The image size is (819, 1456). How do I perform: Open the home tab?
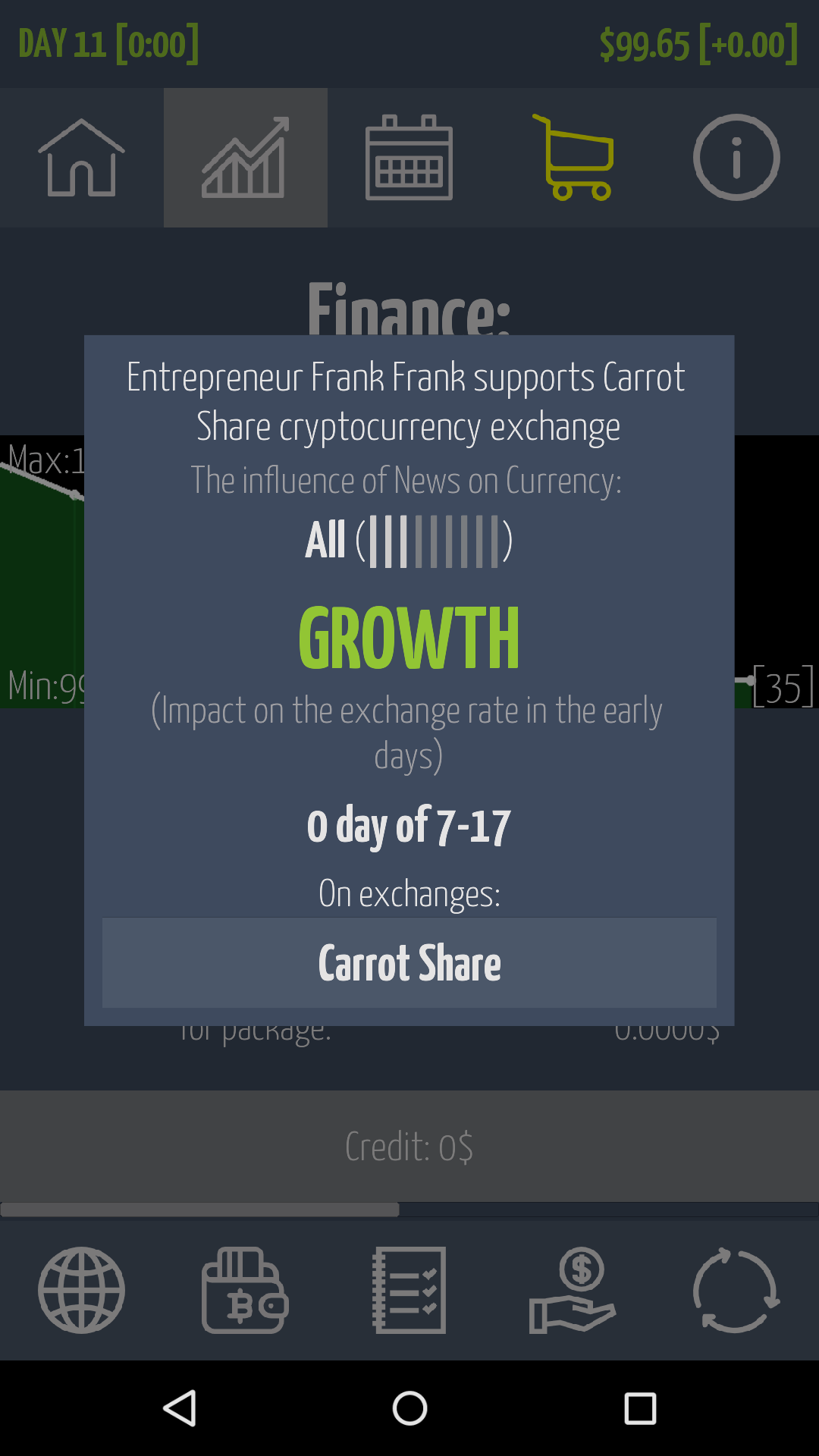(x=81, y=158)
